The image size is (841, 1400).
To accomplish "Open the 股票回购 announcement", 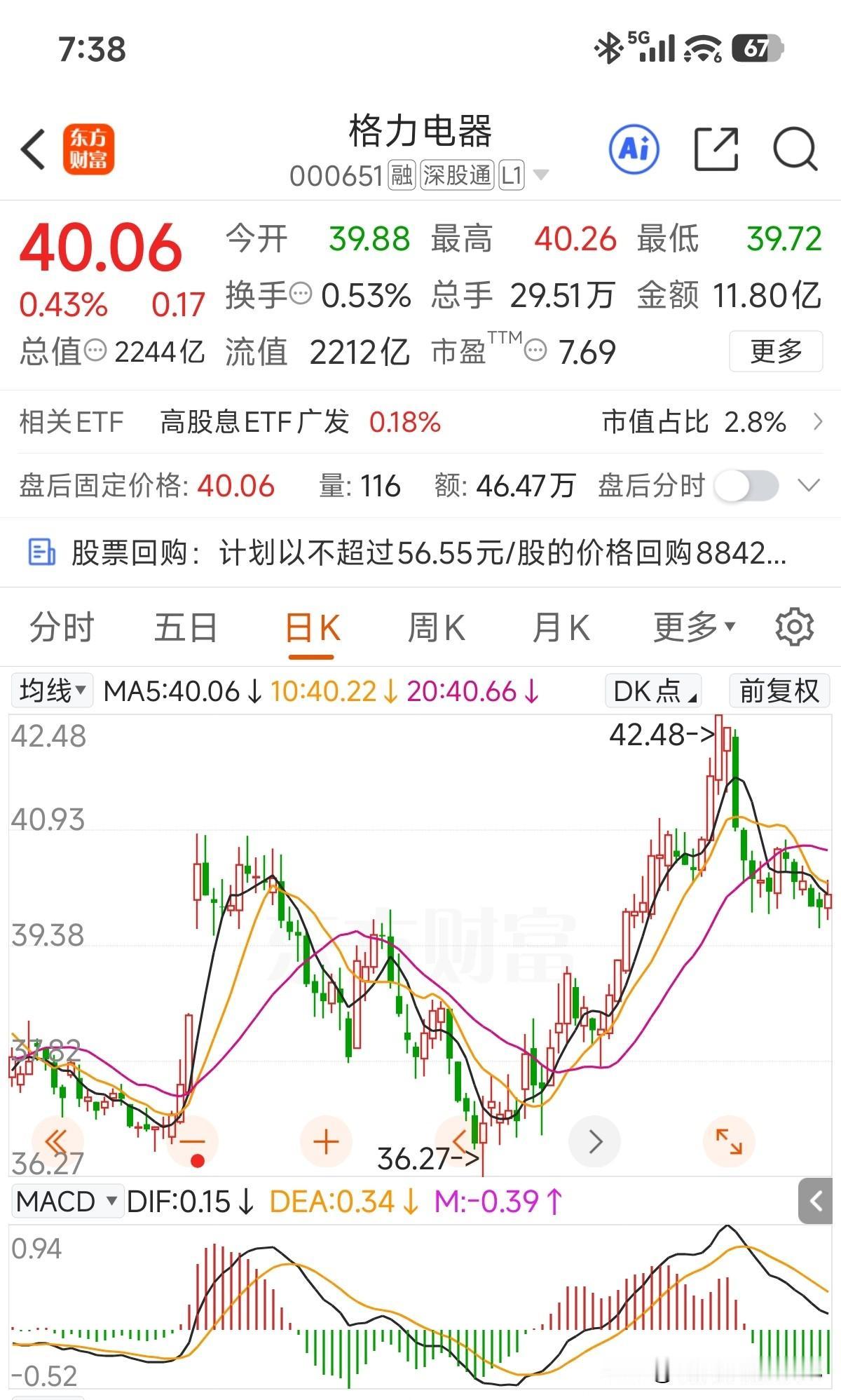I will (420, 553).
